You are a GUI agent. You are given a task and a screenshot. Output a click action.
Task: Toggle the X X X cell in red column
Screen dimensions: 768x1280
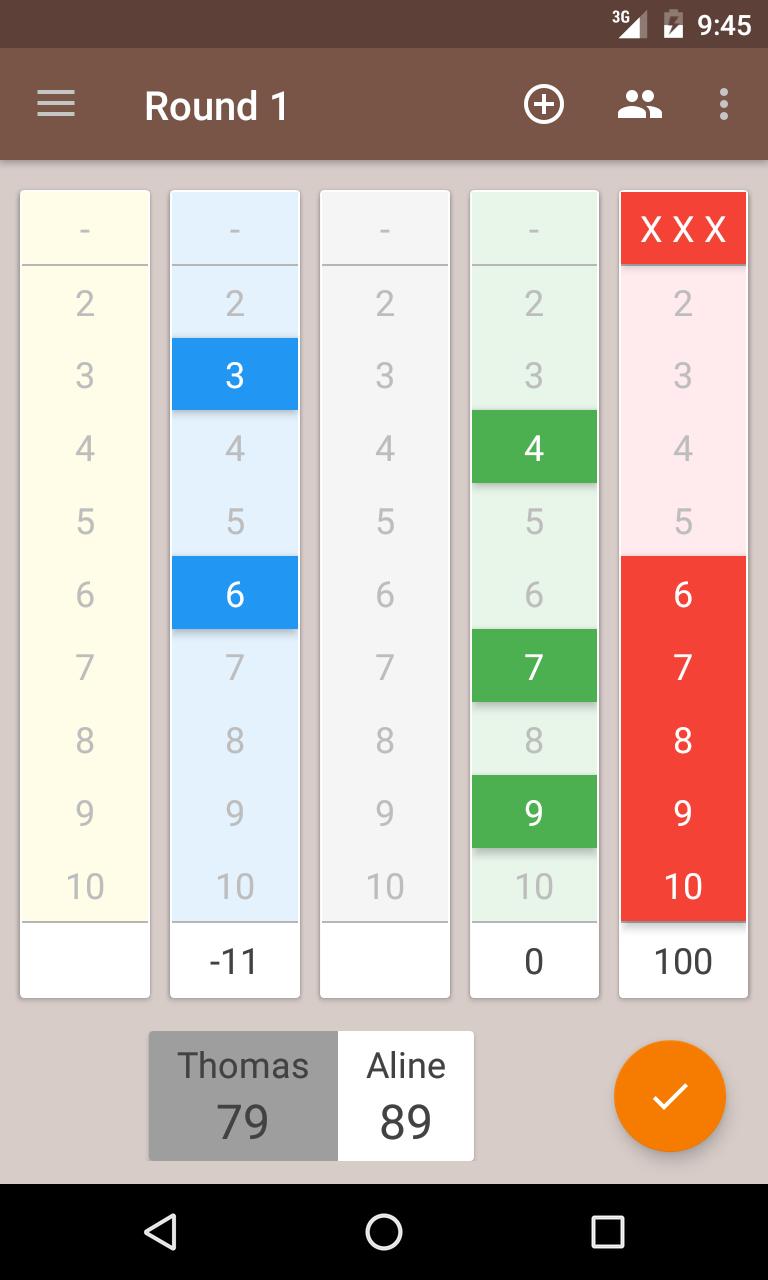[x=683, y=229]
